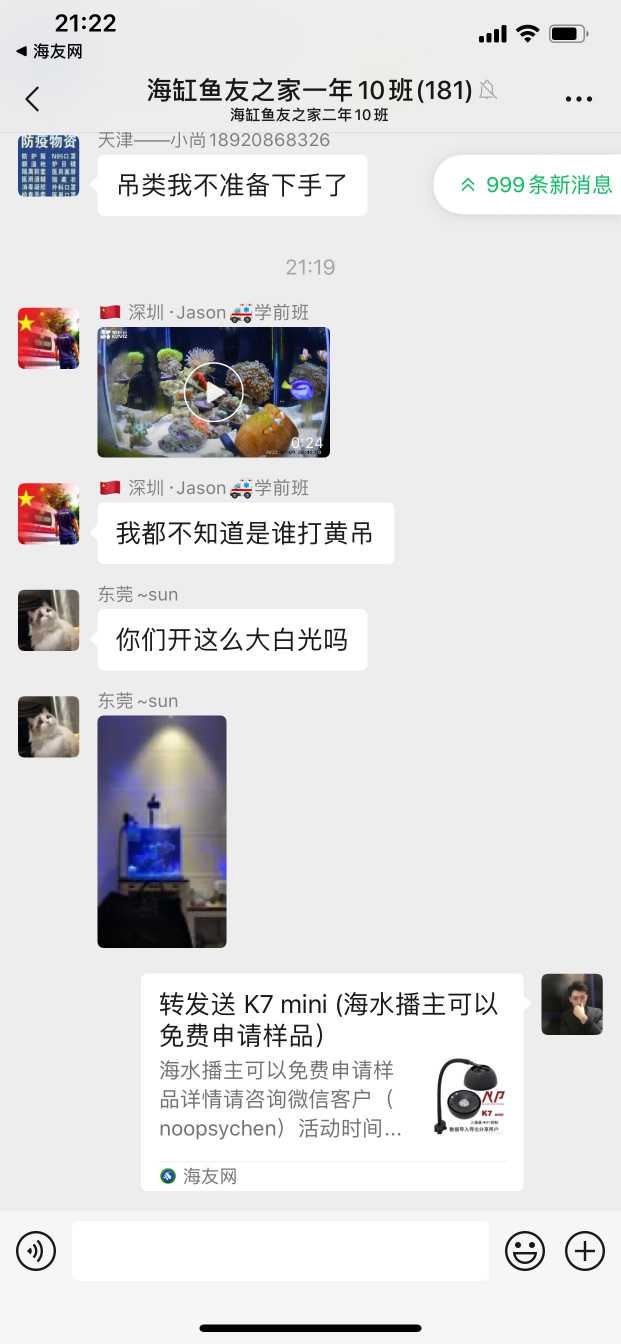Open 东莞~sun's avatar beside 你们开这么大白光吗

(x=48, y=620)
